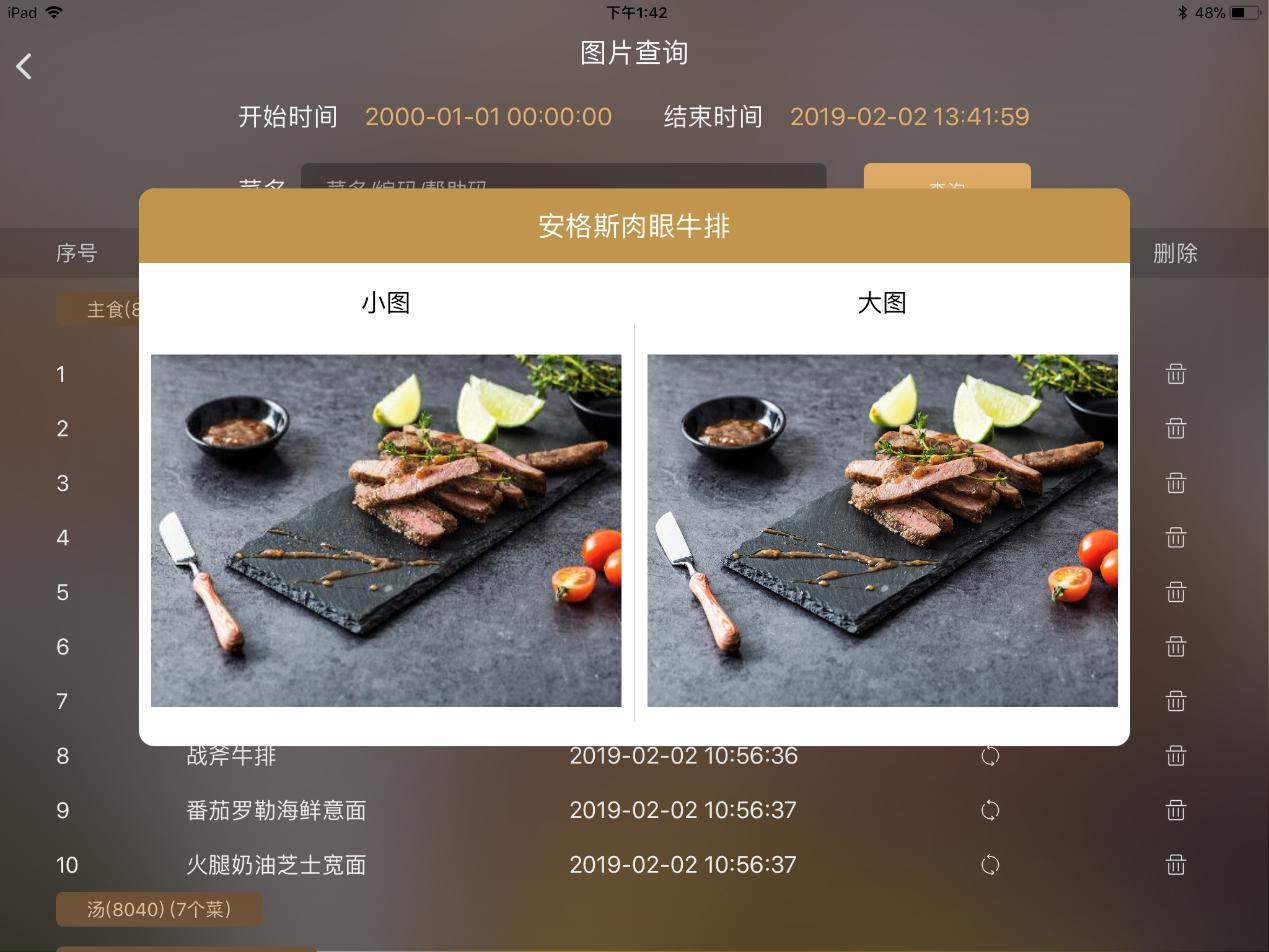Image resolution: width=1269 pixels, height=952 pixels.
Task: Go back with the top-left arrow
Action: coord(24,67)
